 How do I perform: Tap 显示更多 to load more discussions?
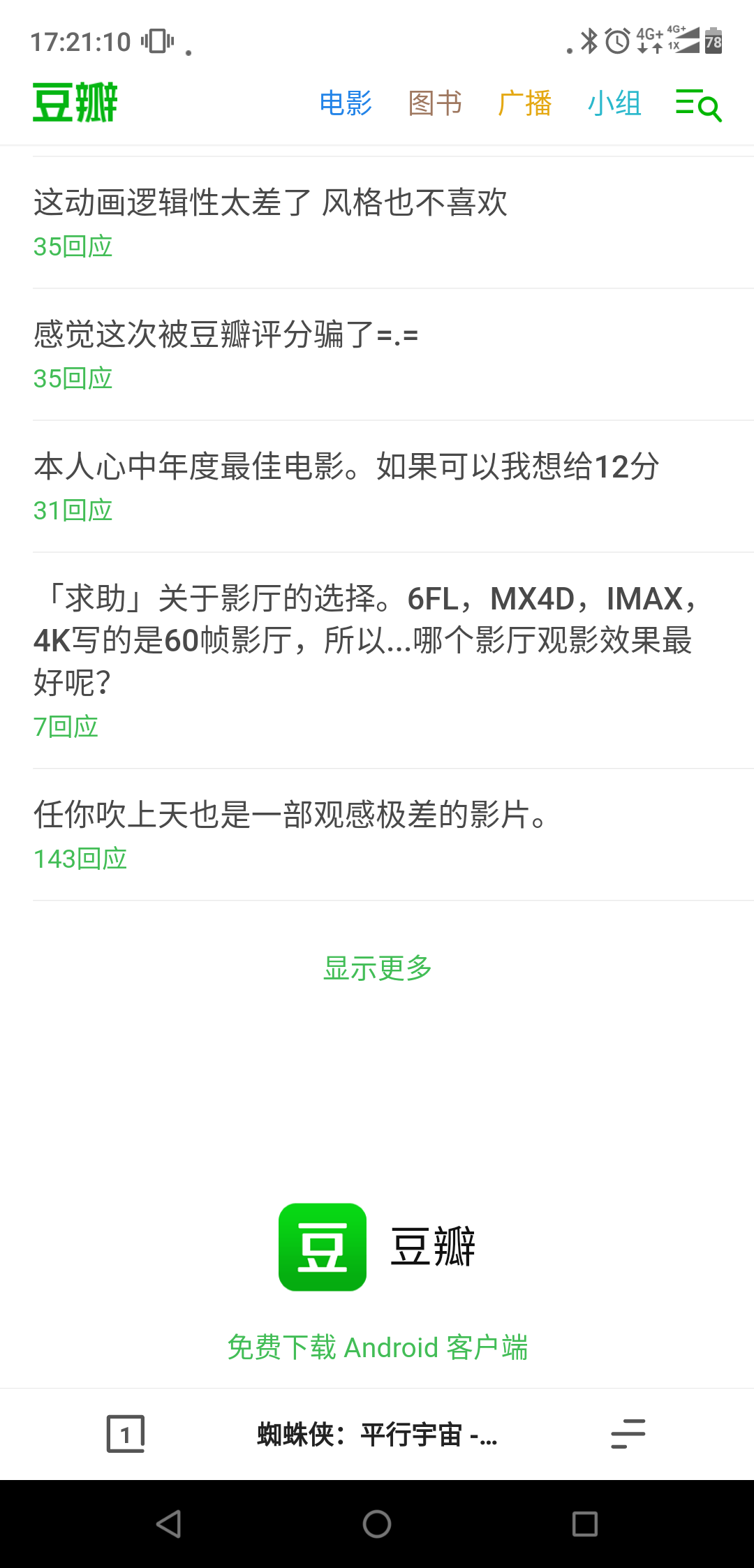click(x=376, y=968)
